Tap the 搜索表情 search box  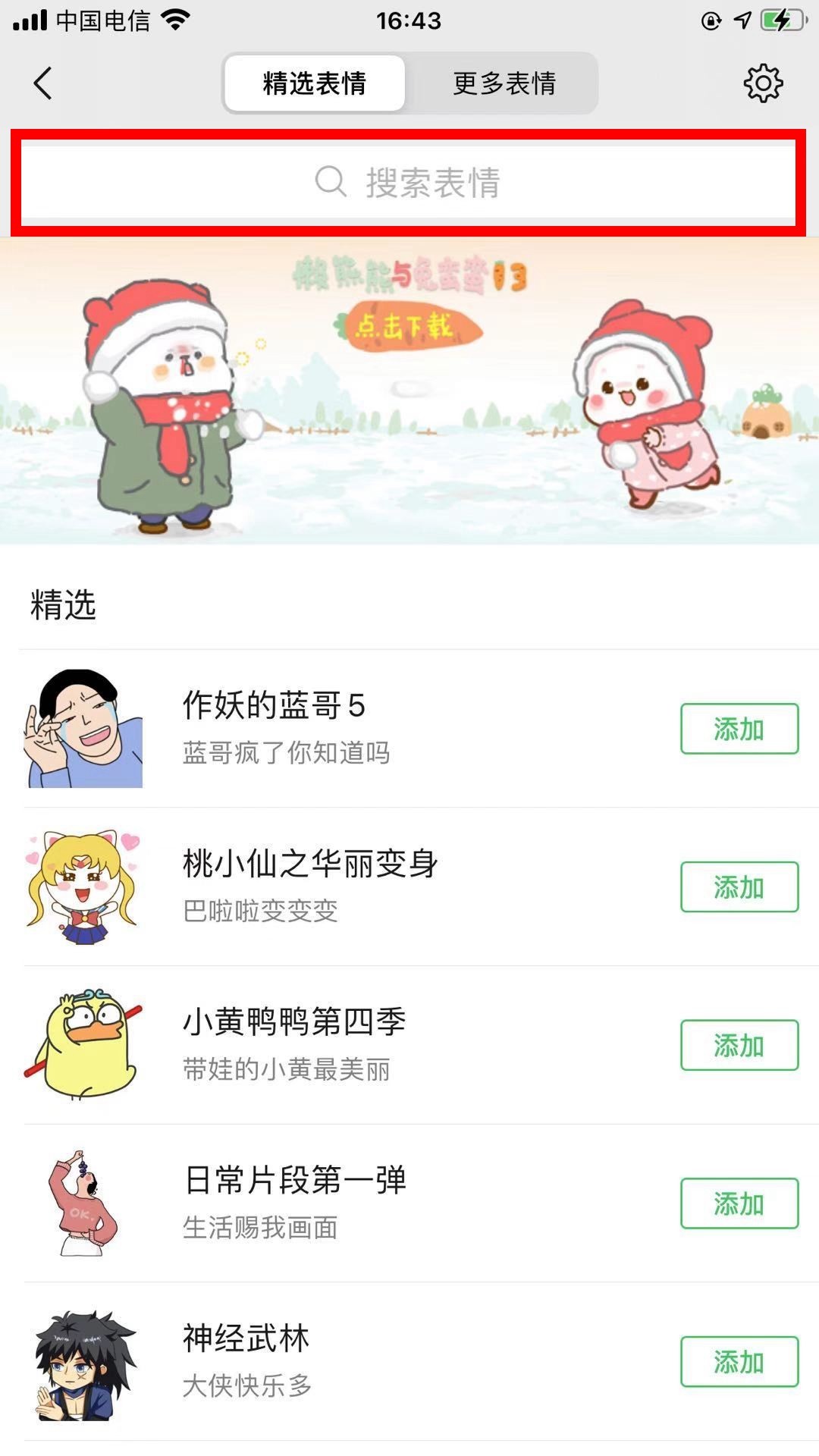pyautogui.click(x=408, y=183)
